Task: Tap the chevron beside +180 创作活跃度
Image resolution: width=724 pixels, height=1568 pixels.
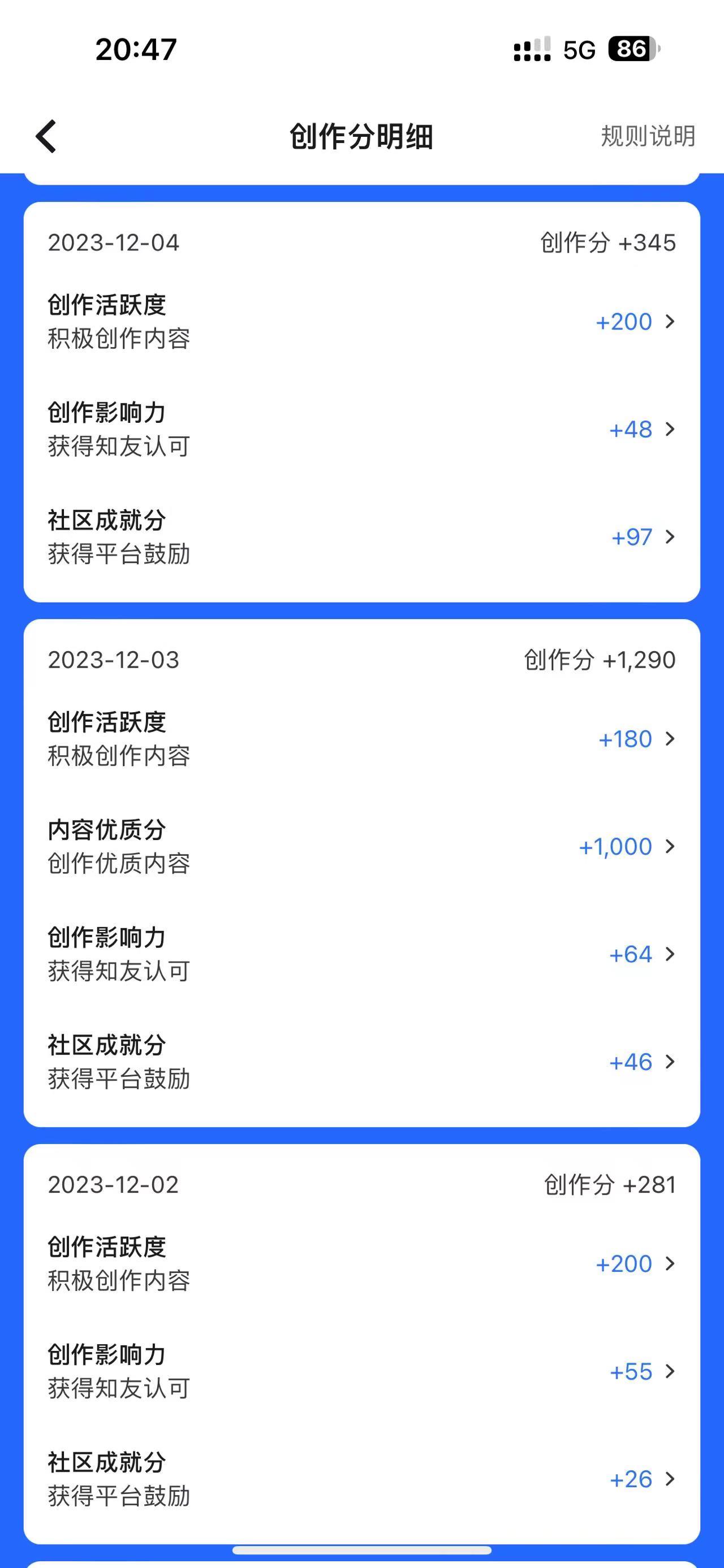Action: 671,739
